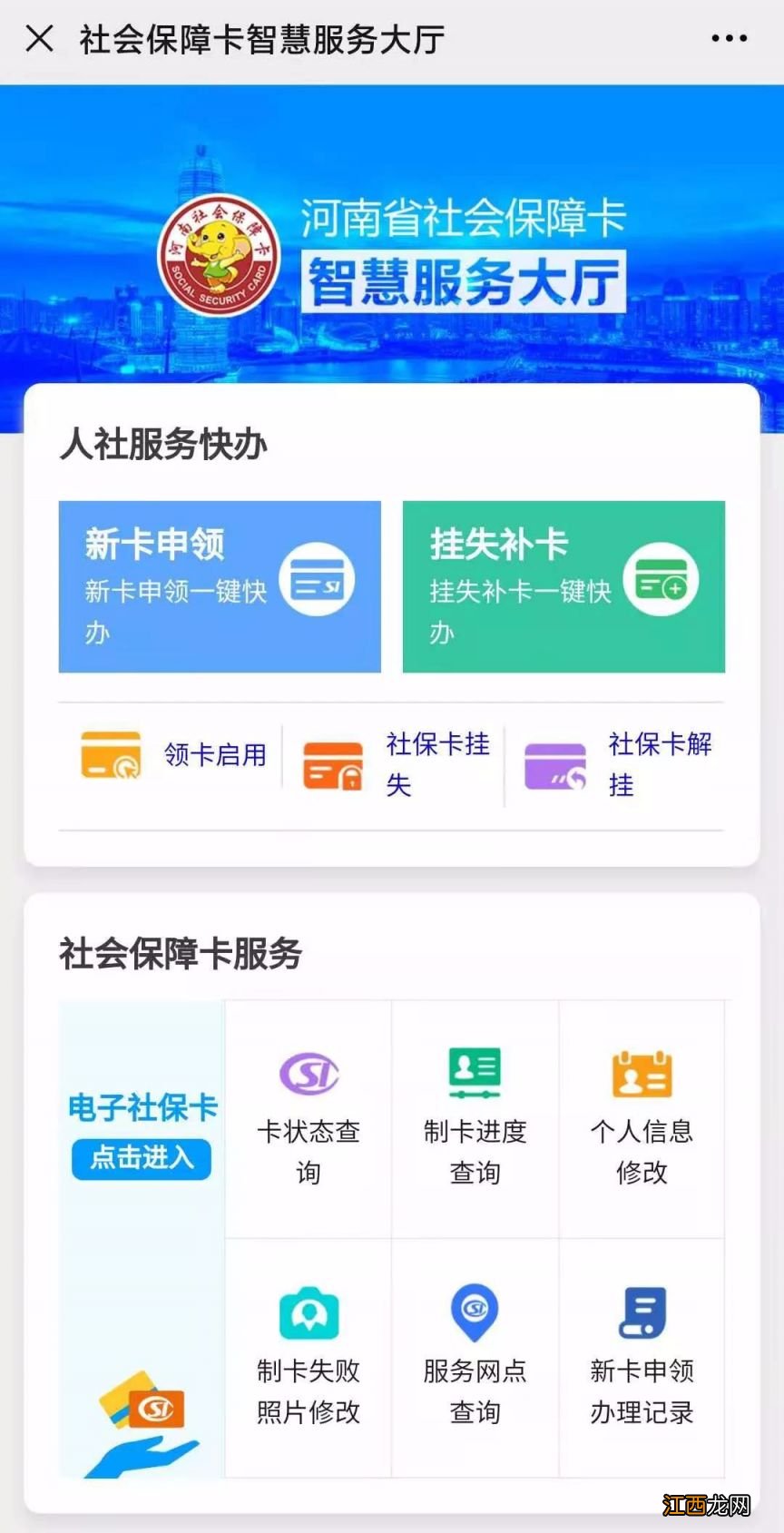Open 制卡进度查询 via its green ID icon
The image size is (784, 1533).
coord(475,1072)
